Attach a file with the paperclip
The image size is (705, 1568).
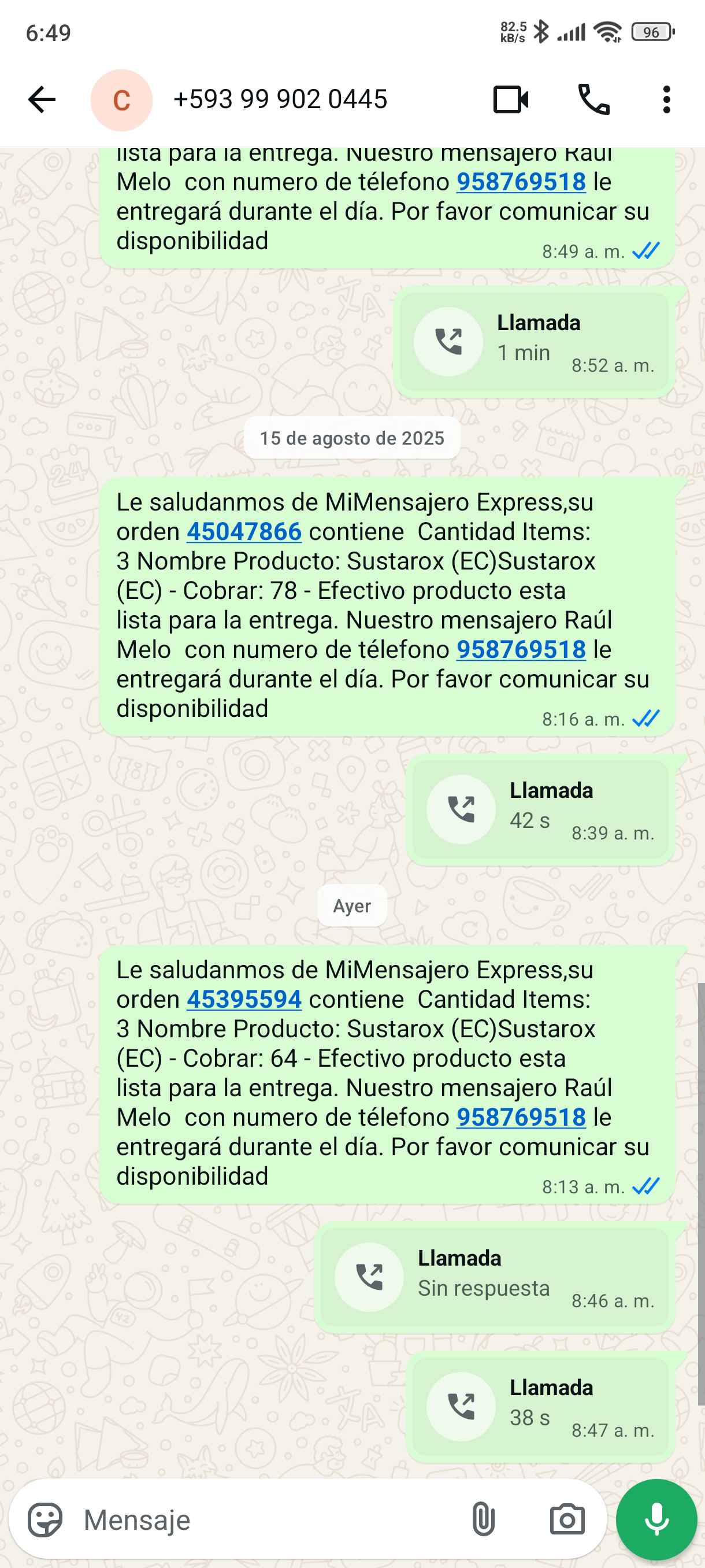click(483, 1520)
